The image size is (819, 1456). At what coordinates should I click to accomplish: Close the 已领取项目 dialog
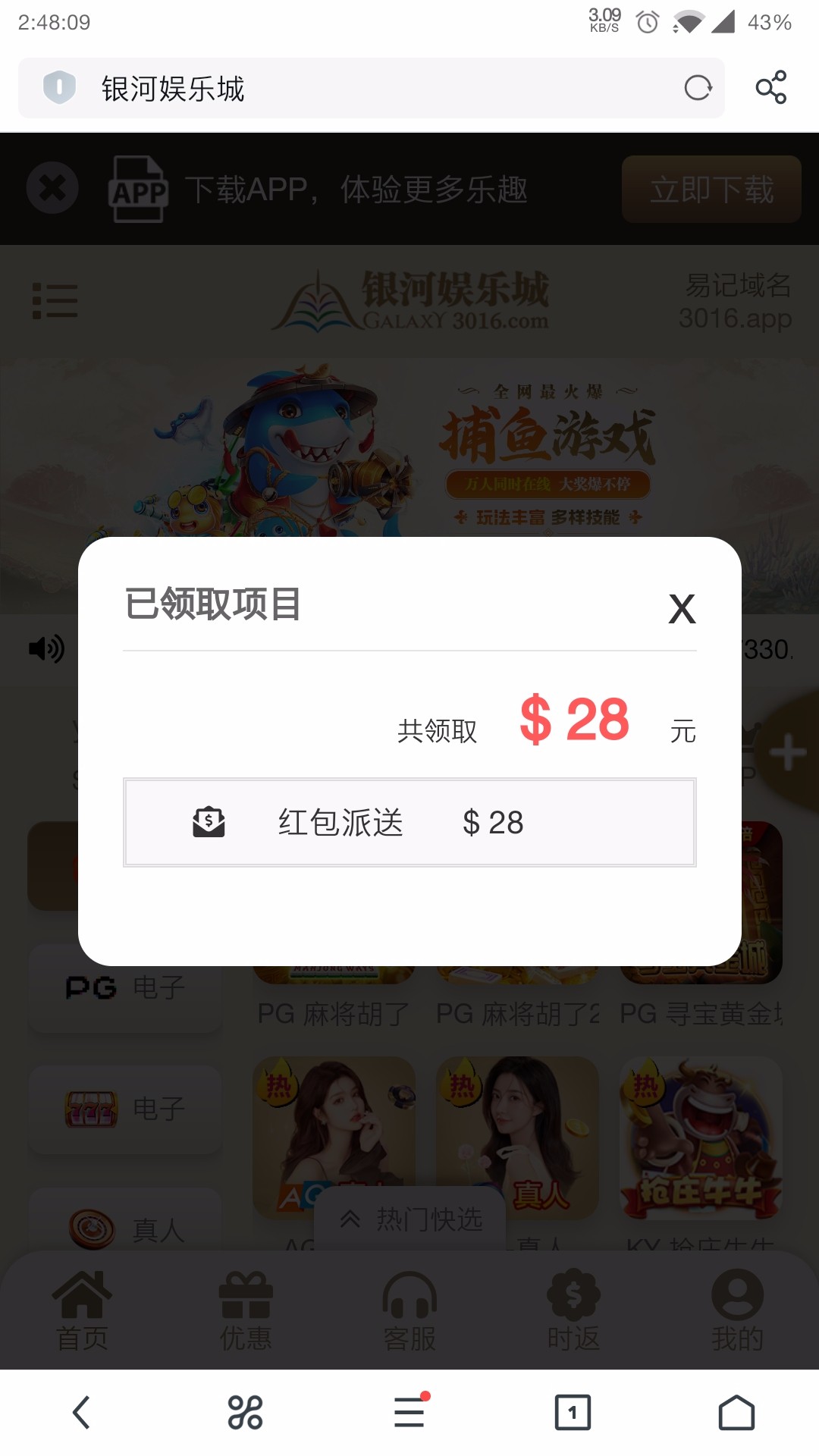point(682,609)
